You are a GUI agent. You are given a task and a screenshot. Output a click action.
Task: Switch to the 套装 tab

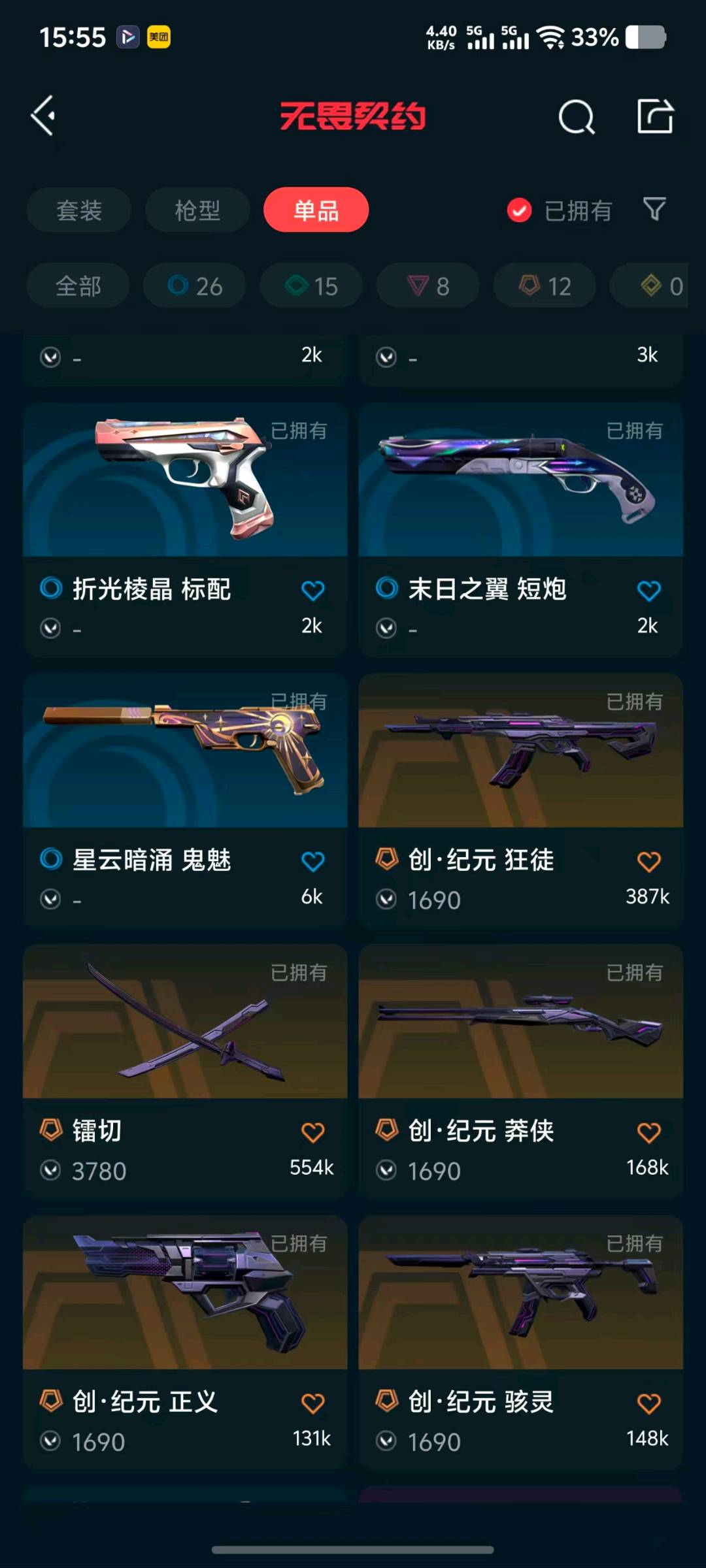coord(79,210)
